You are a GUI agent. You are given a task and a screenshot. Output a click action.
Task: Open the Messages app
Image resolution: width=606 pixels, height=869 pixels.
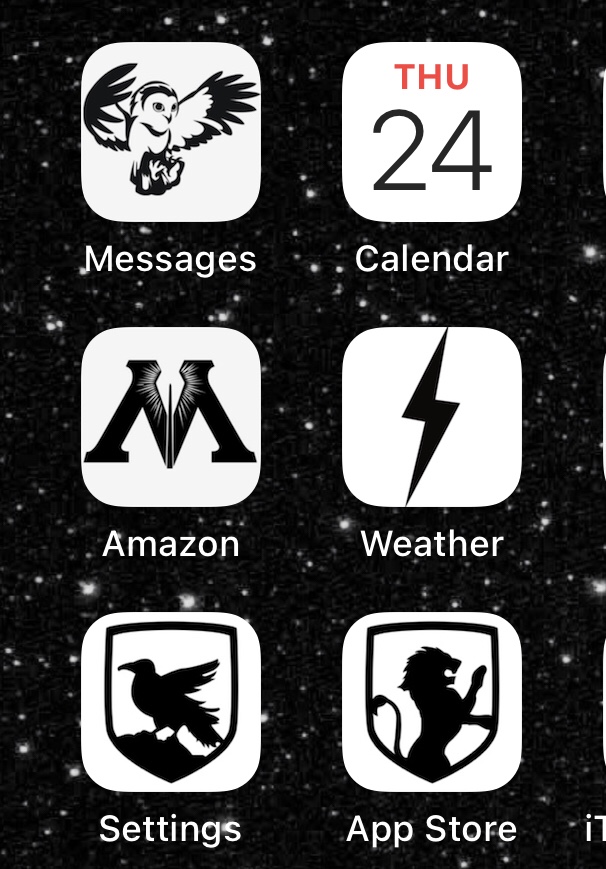coord(171,132)
